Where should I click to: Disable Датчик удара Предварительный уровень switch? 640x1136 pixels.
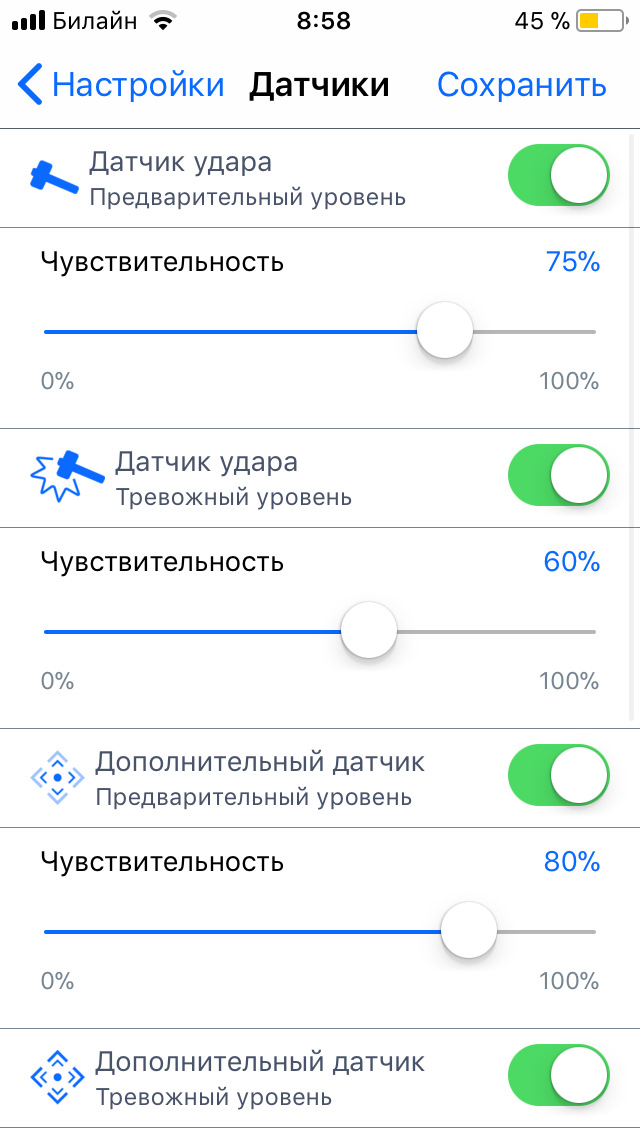[558, 176]
